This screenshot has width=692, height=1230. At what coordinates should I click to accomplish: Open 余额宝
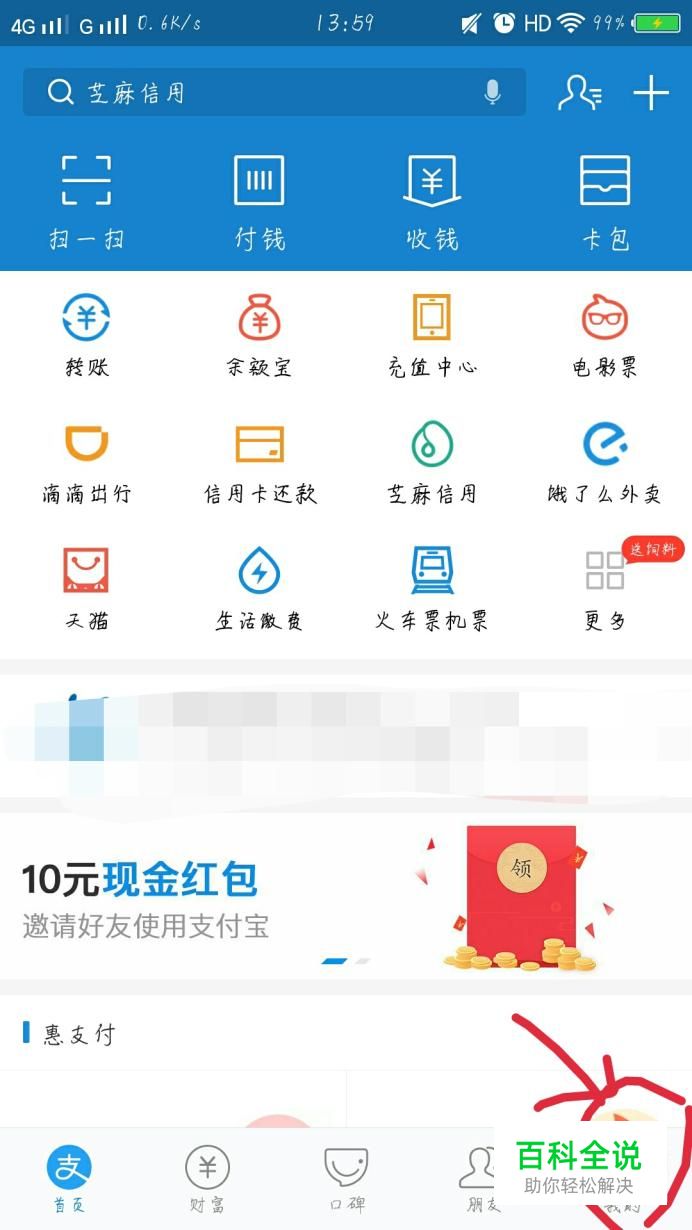[x=259, y=335]
